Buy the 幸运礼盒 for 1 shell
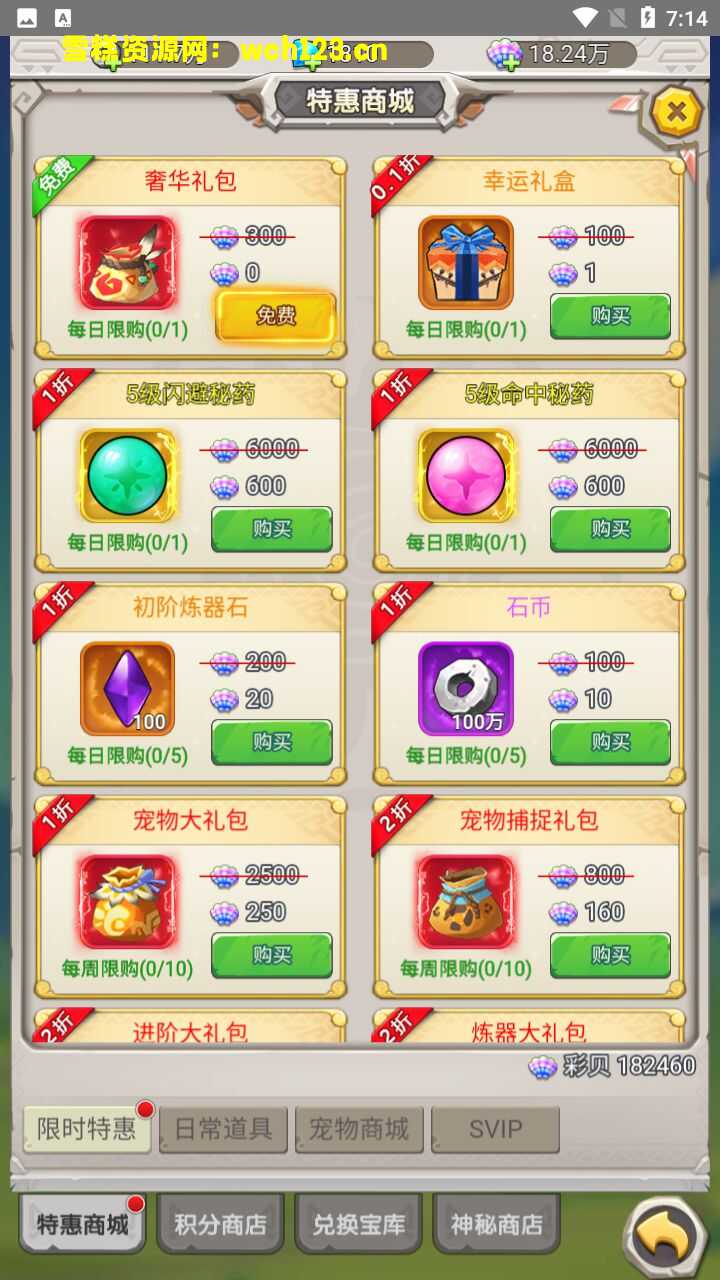Screen dimensions: 720x1280 [610, 316]
